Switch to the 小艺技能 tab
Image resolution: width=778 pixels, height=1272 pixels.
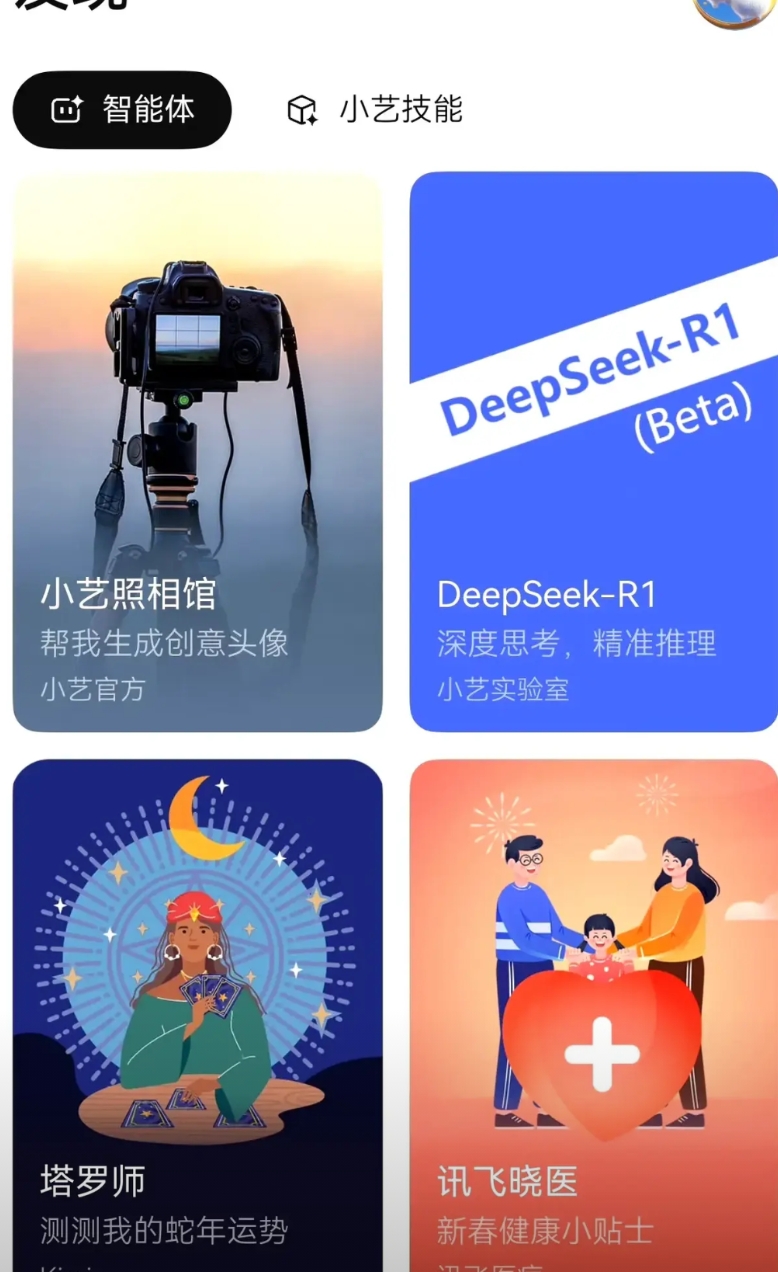[375, 110]
